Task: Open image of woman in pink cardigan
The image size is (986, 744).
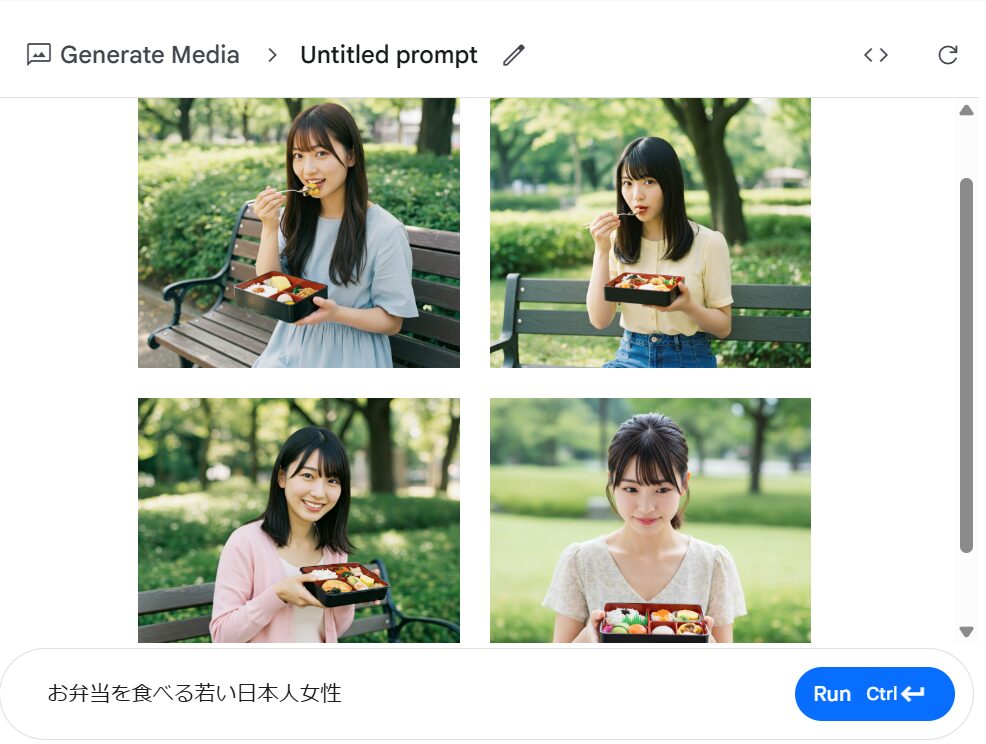Action: [x=299, y=520]
